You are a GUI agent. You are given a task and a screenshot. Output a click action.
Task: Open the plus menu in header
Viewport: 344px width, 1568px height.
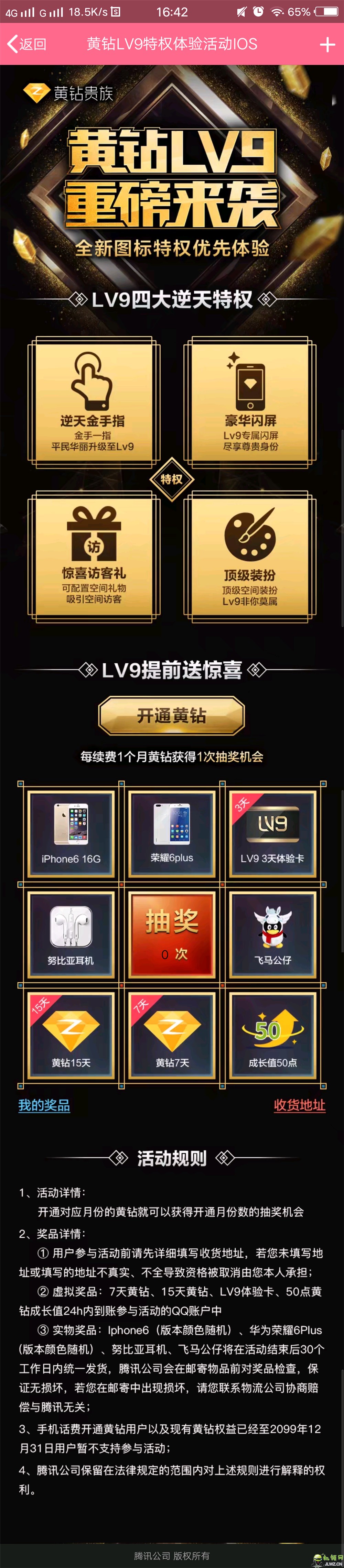(x=327, y=44)
